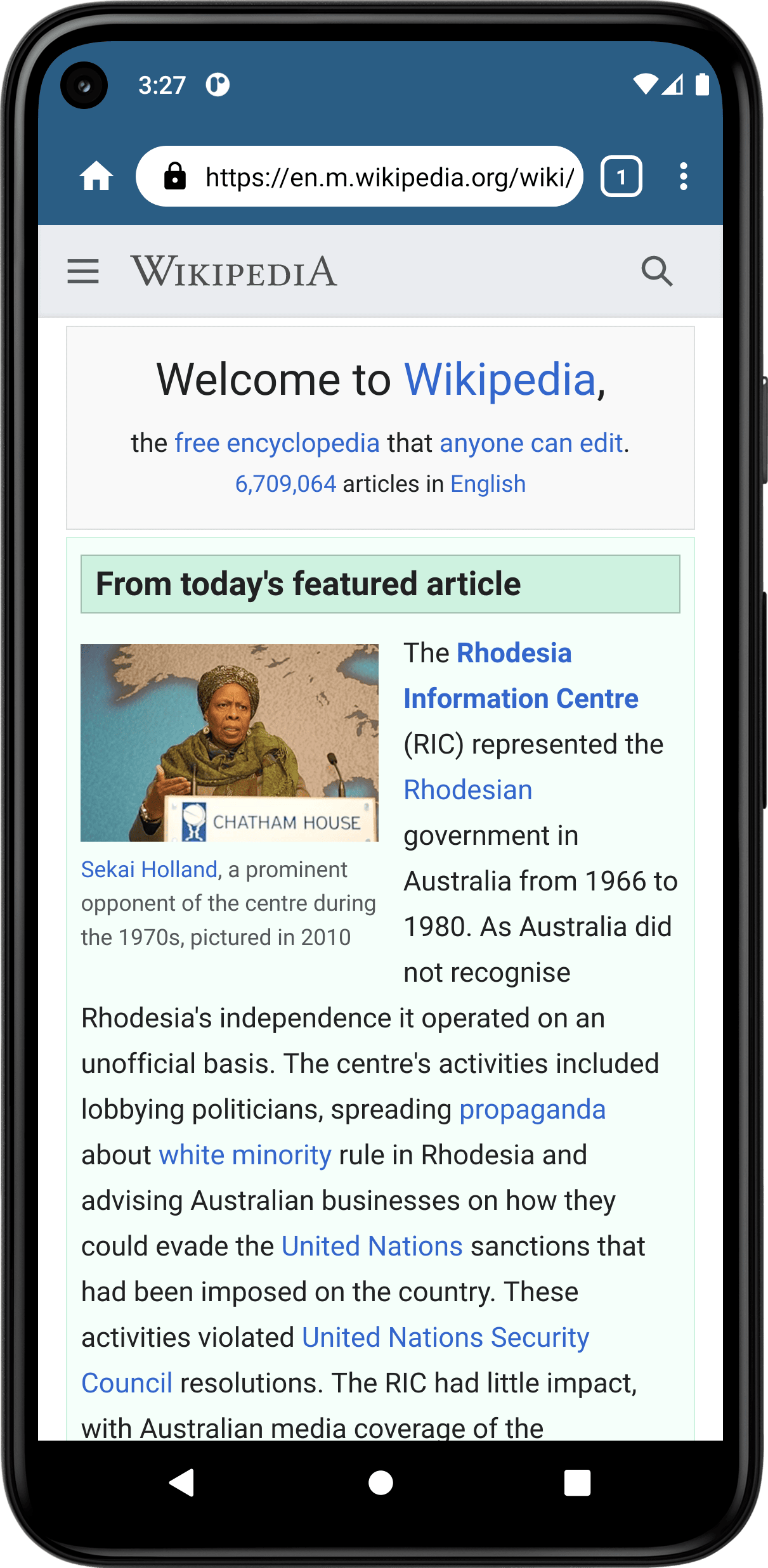The height and width of the screenshot is (1568, 768).
Task: Open the propaganda link
Action: point(532,1110)
